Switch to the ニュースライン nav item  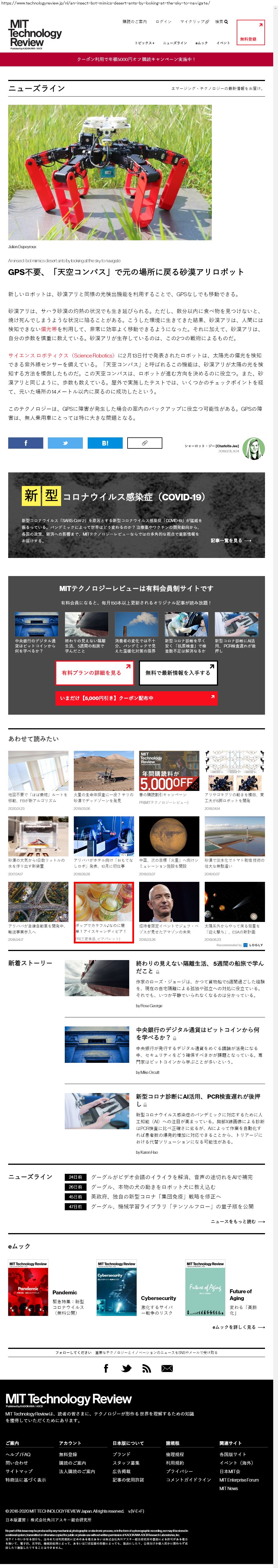click(x=175, y=43)
